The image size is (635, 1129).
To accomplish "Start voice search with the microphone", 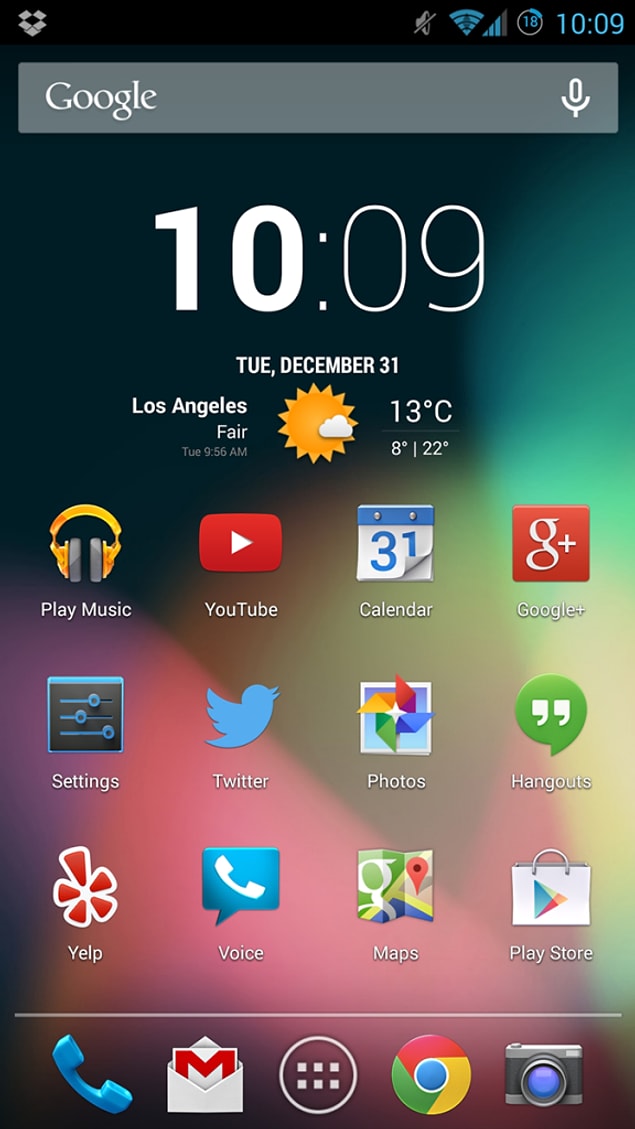I will point(575,98).
